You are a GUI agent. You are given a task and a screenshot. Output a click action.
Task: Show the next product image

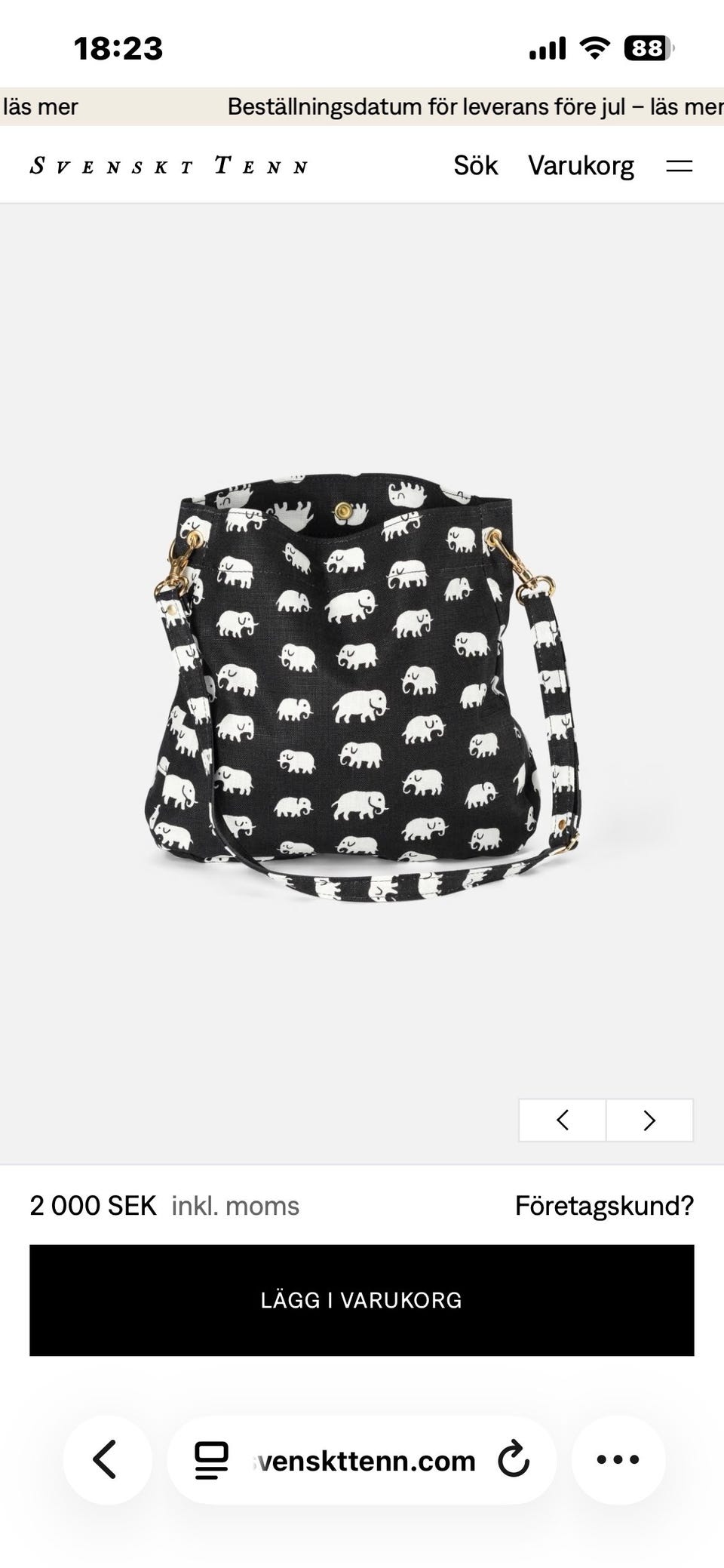[x=649, y=1121]
